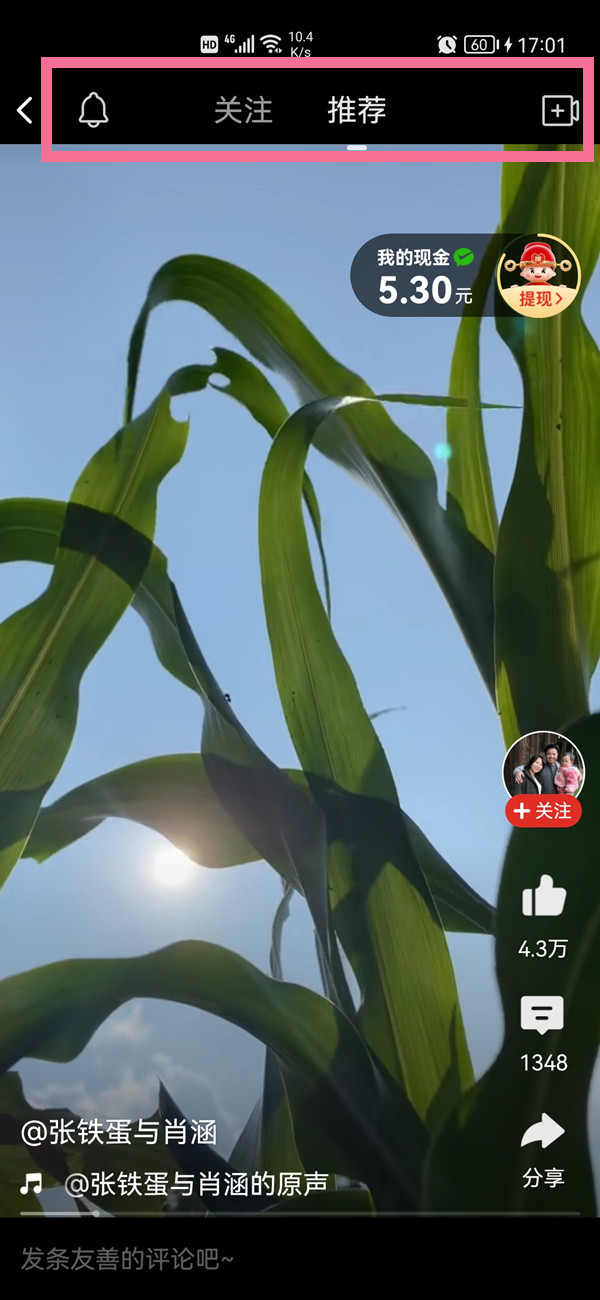Go back using the top-left arrow
The image size is (600, 1300).
coord(25,110)
